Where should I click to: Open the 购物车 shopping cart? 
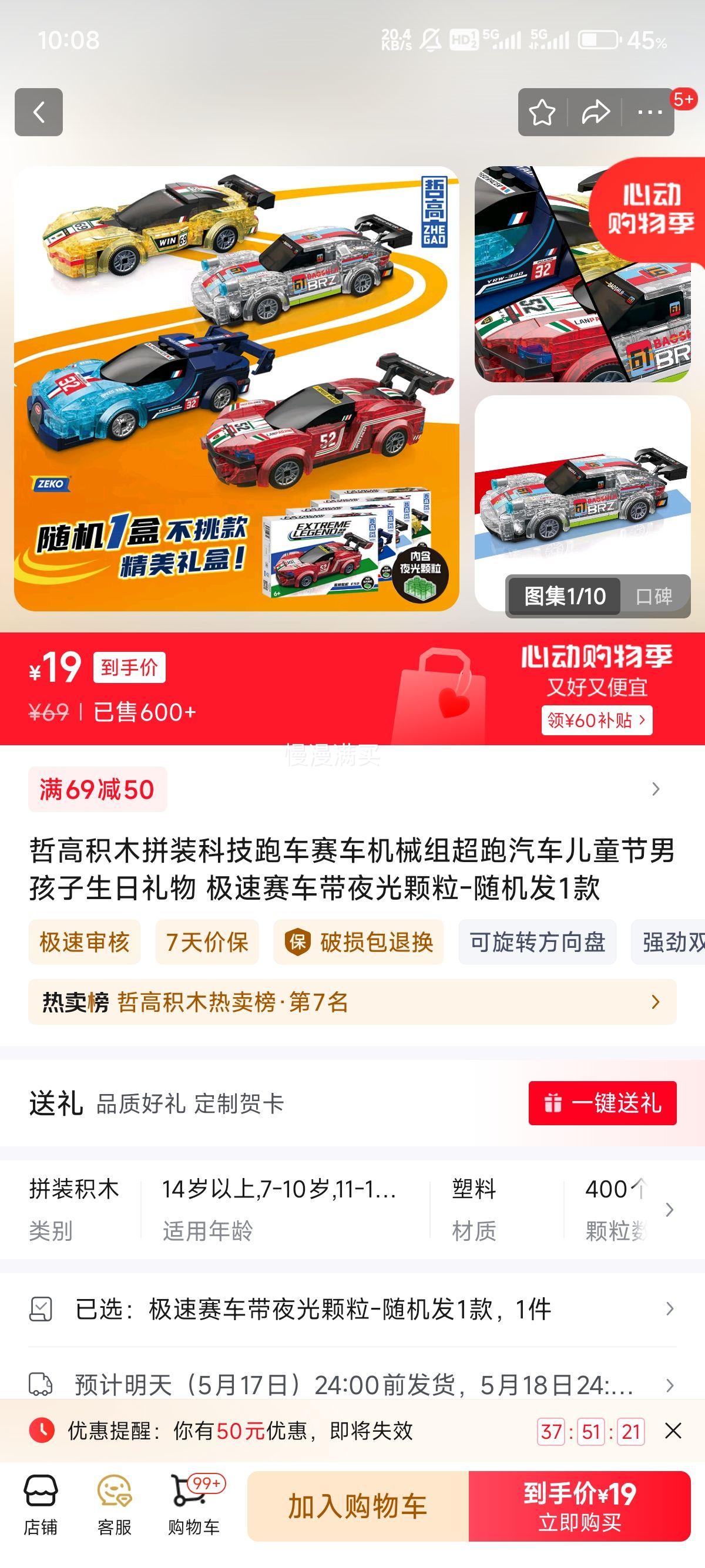coord(194,1506)
